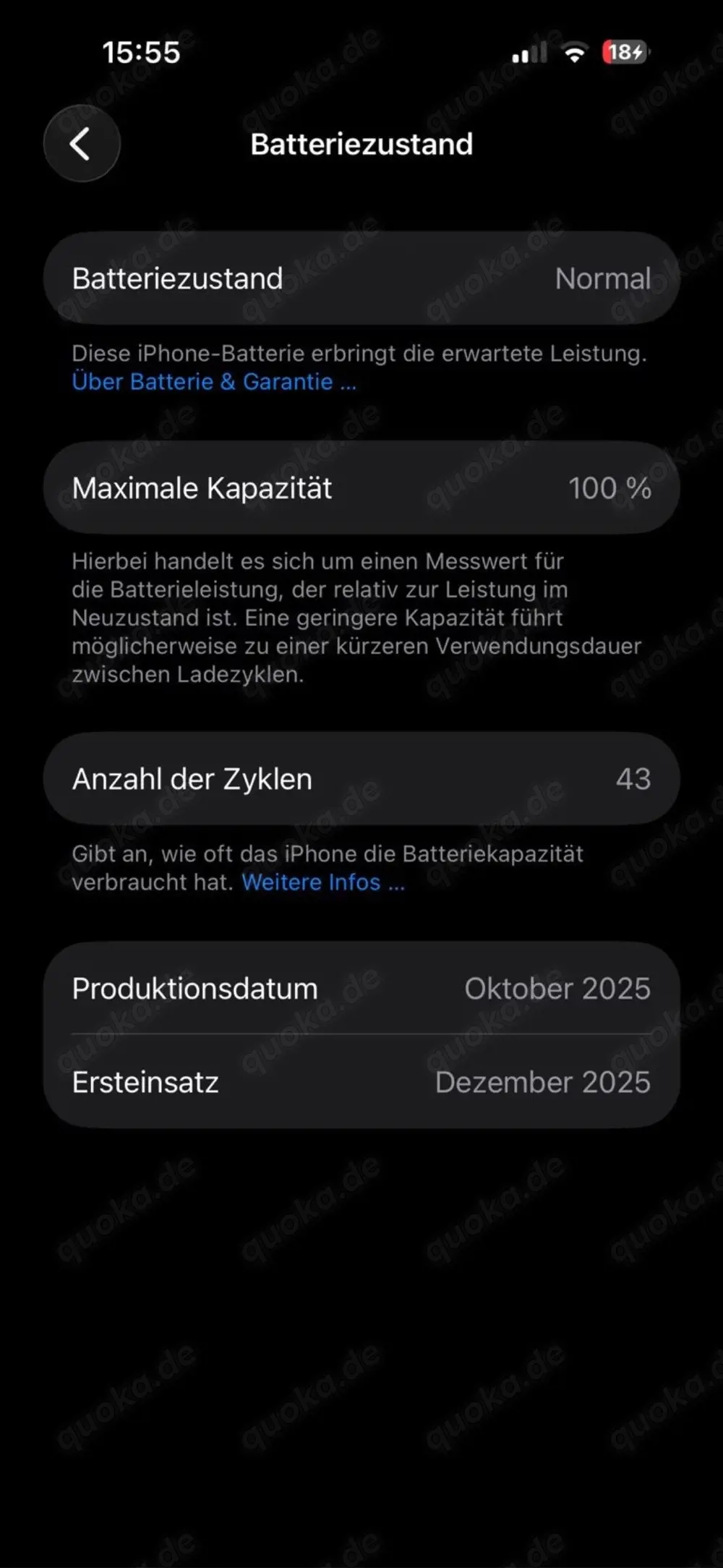Open Weitere Infos link
The height and width of the screenshot is (1568, 723).
click(x=322, y=882)
